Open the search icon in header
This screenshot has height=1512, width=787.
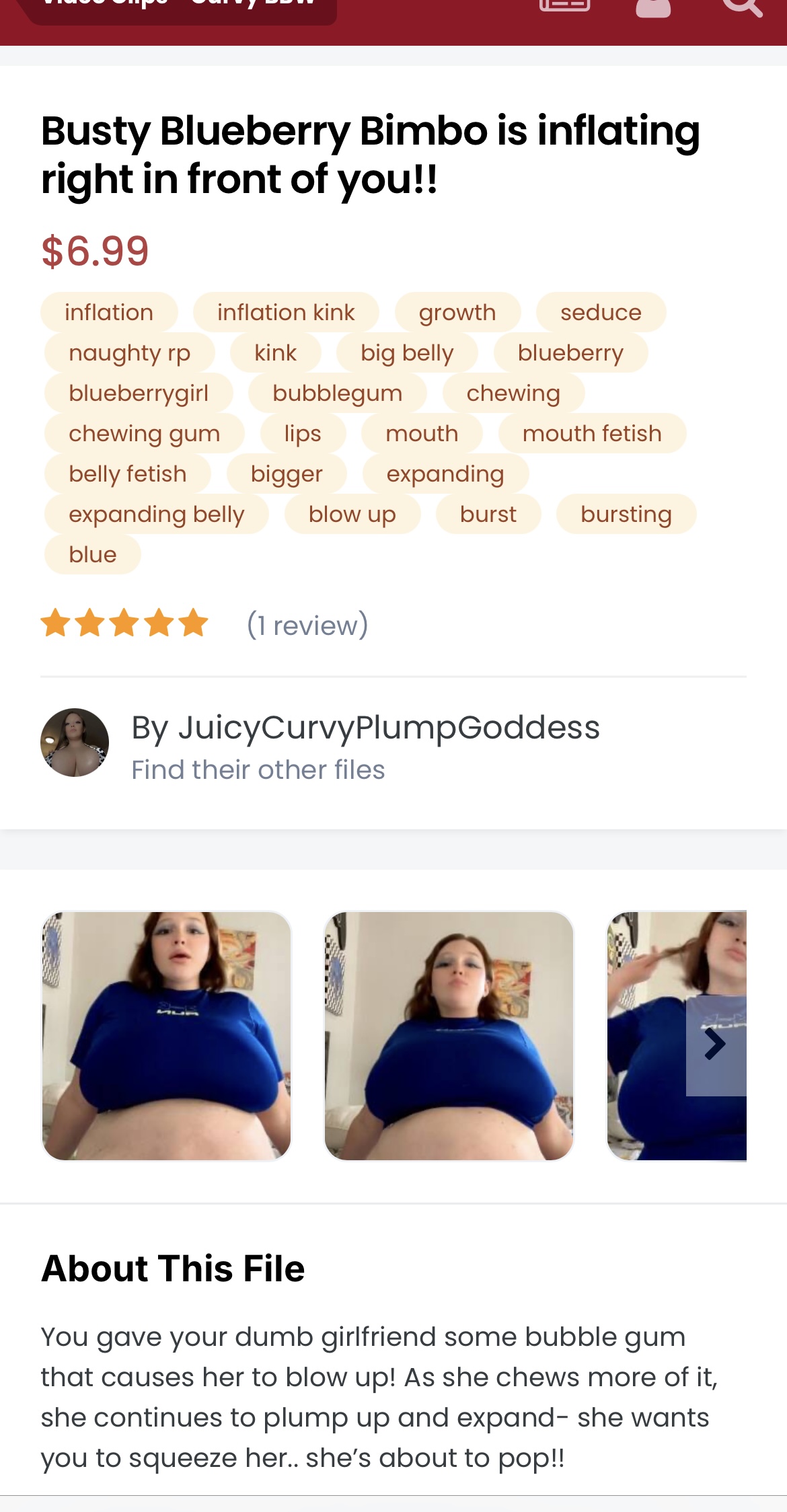(742, 7)
